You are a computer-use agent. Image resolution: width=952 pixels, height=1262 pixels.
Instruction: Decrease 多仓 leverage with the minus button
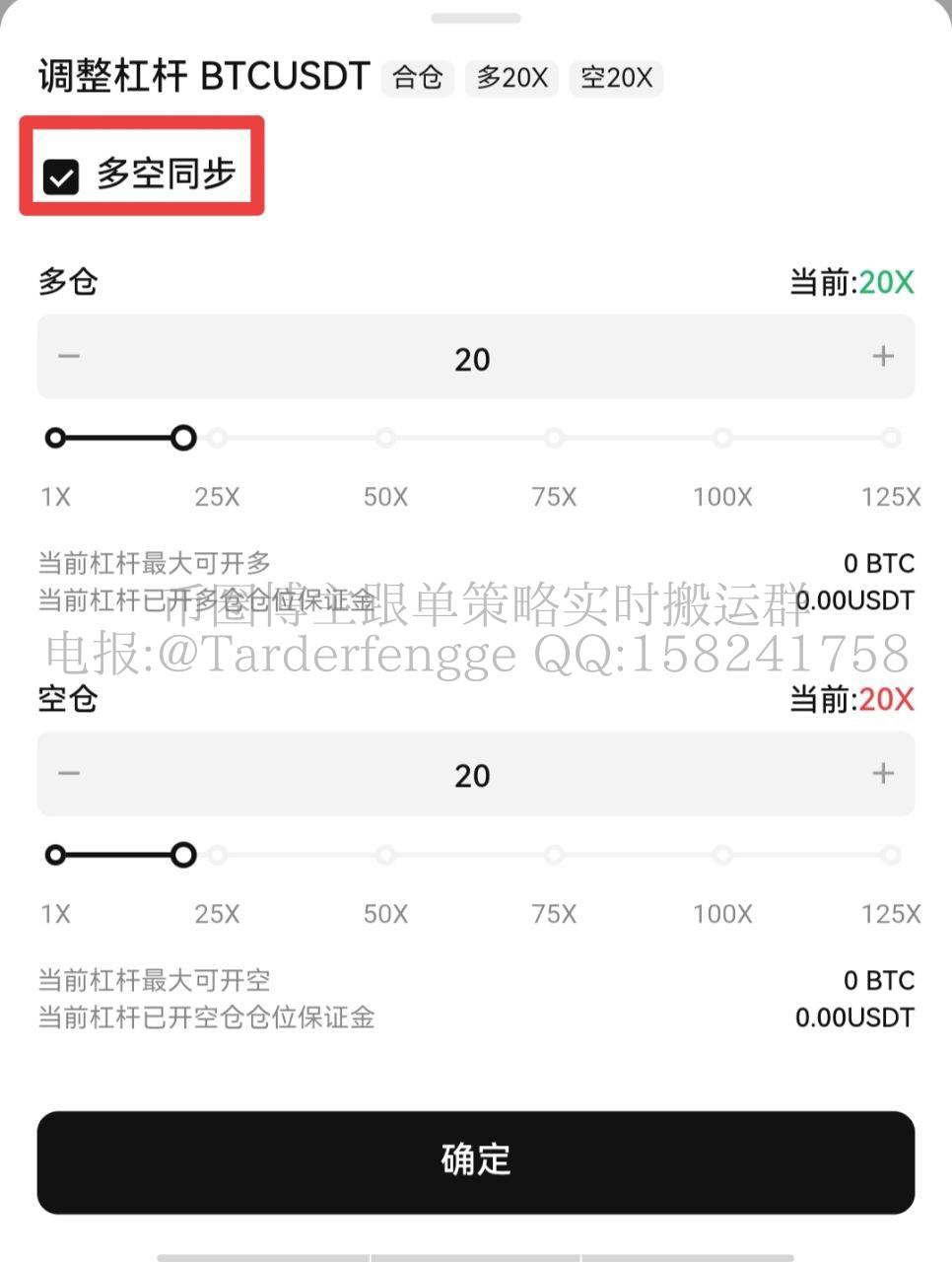[x=69, y=356]
